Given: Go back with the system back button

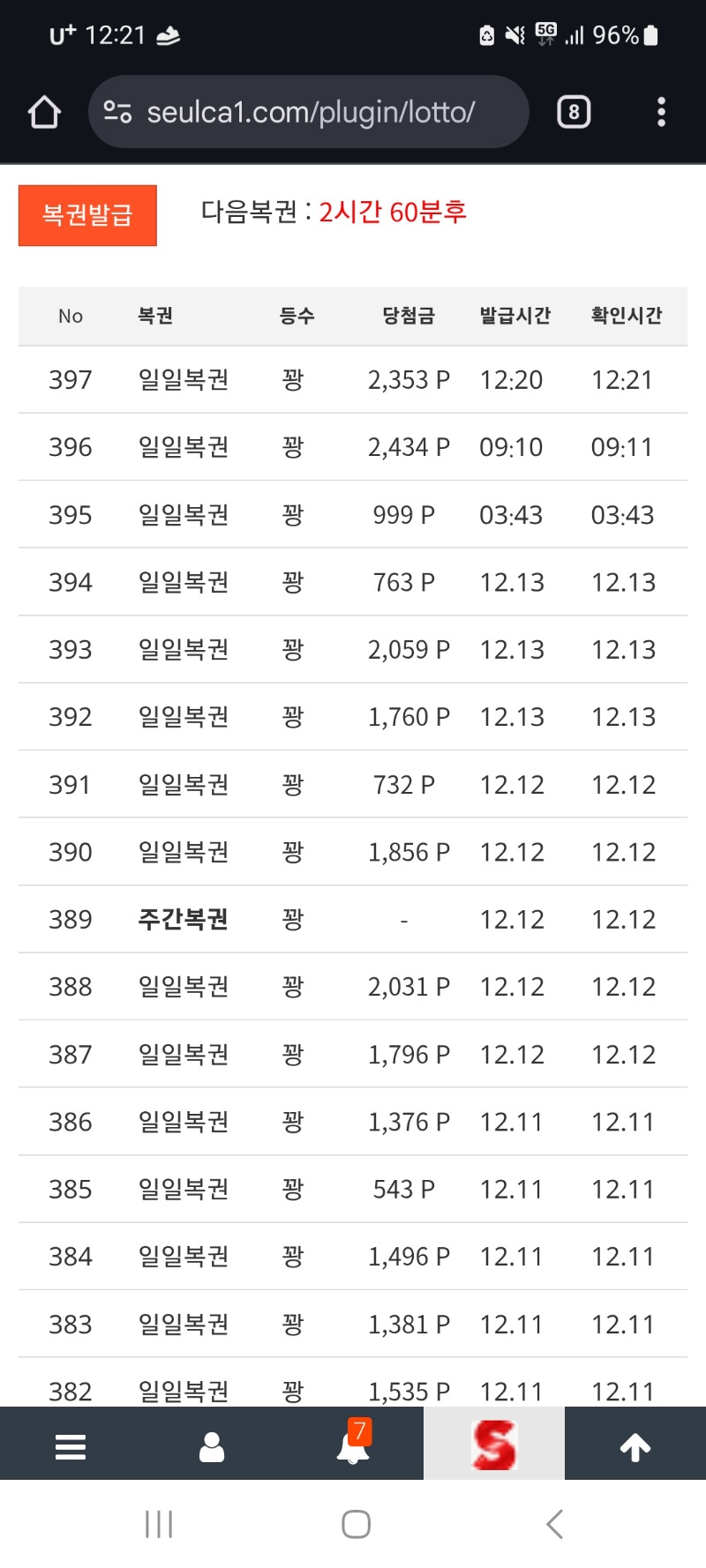Looking at the screenshot, I should [554, 1524].
